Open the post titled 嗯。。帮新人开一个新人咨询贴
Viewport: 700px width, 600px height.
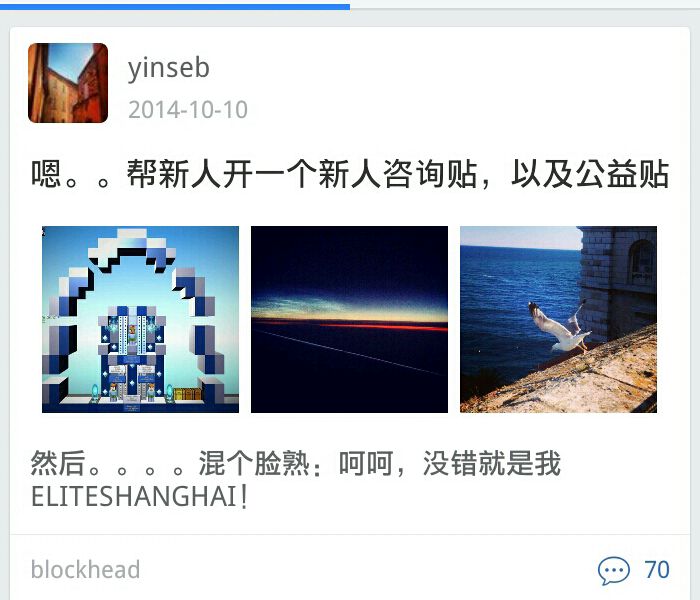click(x=350, y=174)
